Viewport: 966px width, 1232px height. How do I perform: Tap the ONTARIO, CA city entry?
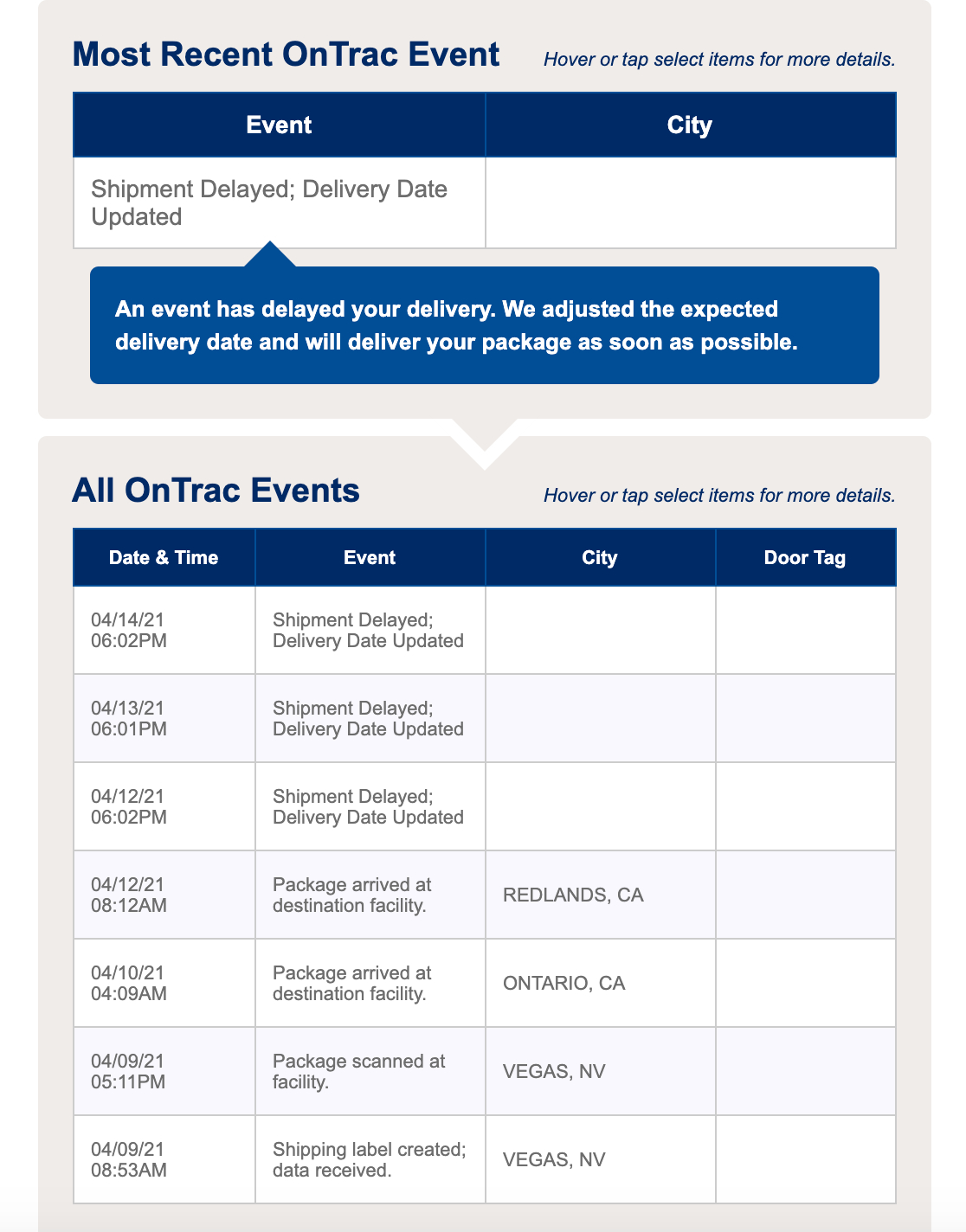[x=563, y=984]
